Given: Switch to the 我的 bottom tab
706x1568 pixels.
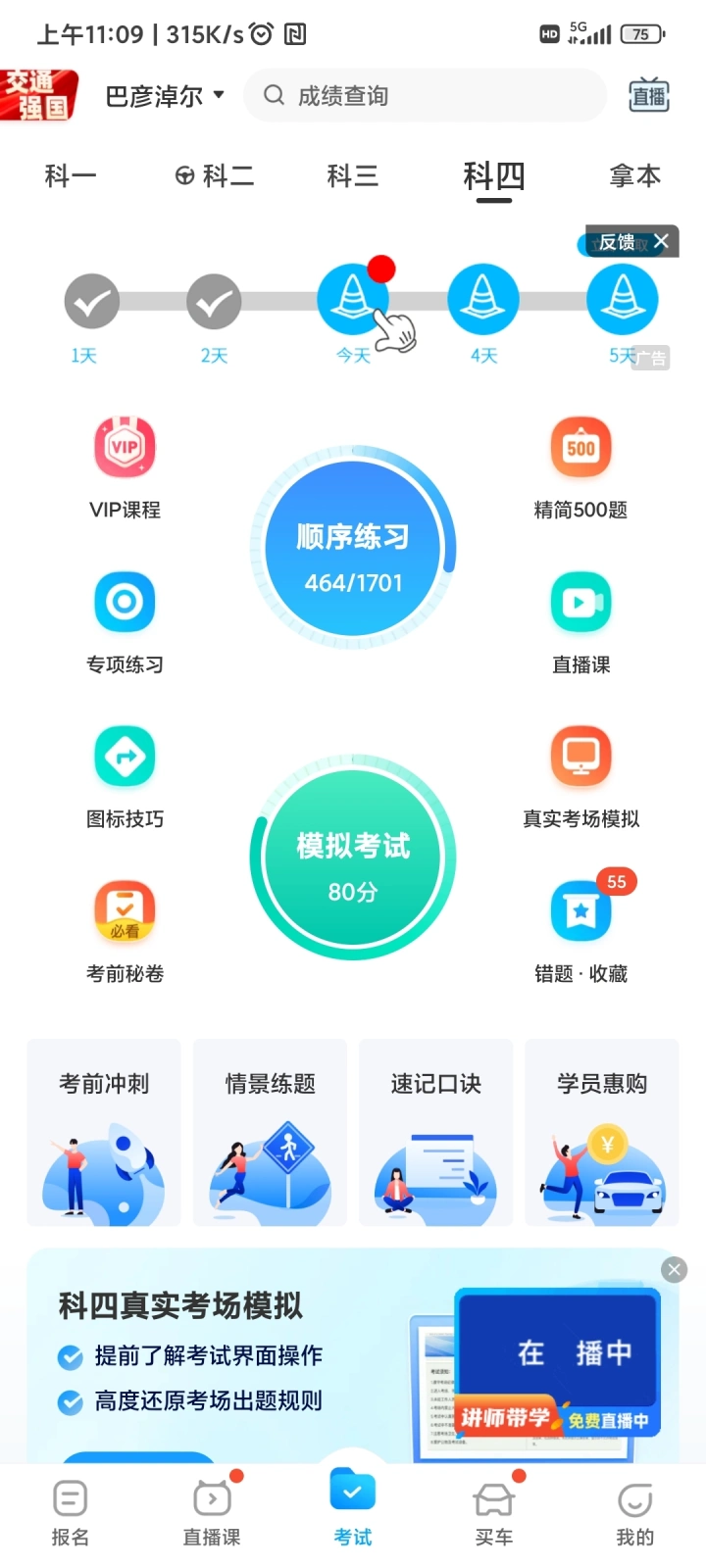Looking at the screenshot, I should [x=634, y=1512].
